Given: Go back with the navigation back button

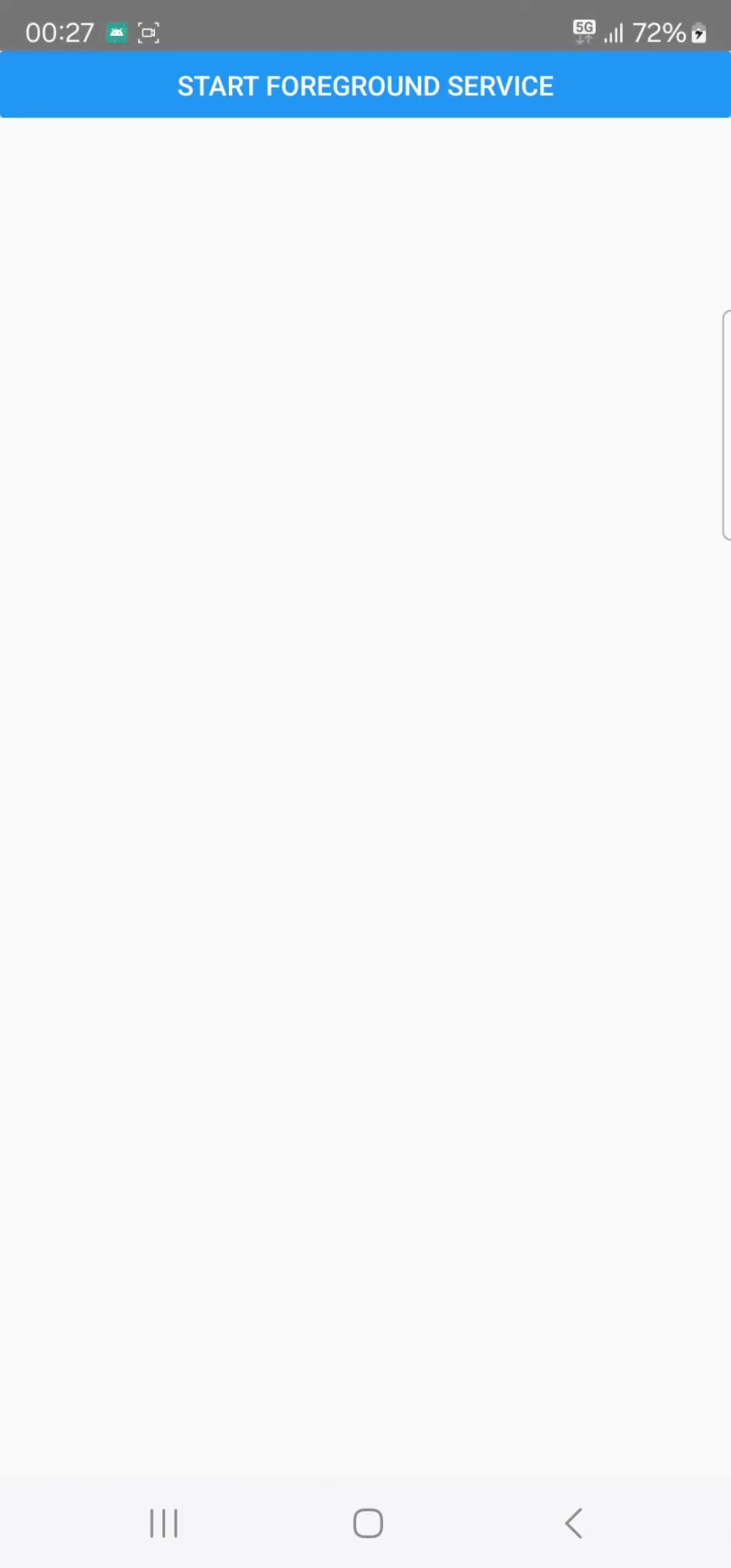Looking at the screenshot, I should tap(574, 1523).
